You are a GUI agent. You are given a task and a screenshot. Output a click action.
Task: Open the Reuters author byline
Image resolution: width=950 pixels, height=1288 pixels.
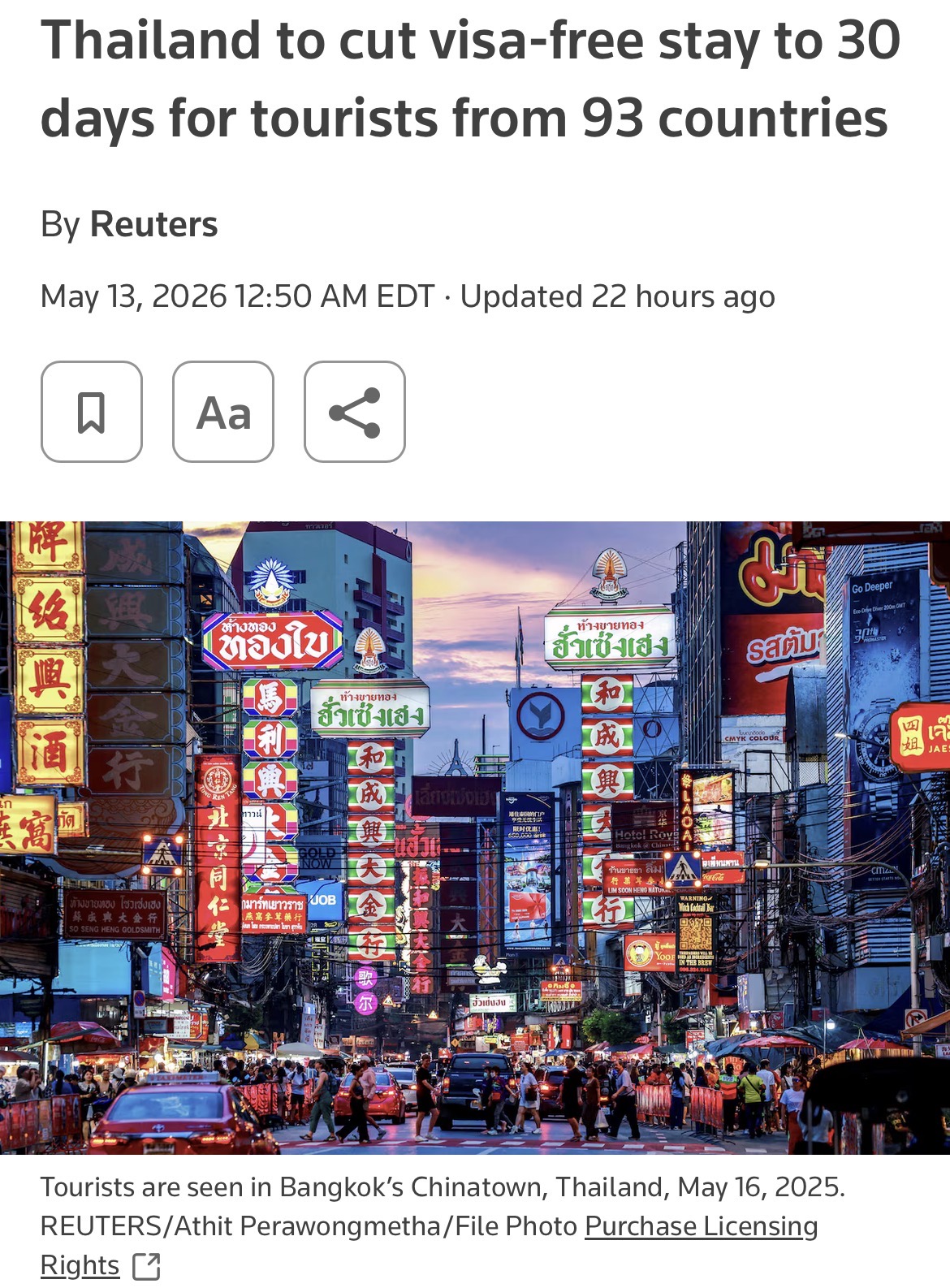pos(153,224)
